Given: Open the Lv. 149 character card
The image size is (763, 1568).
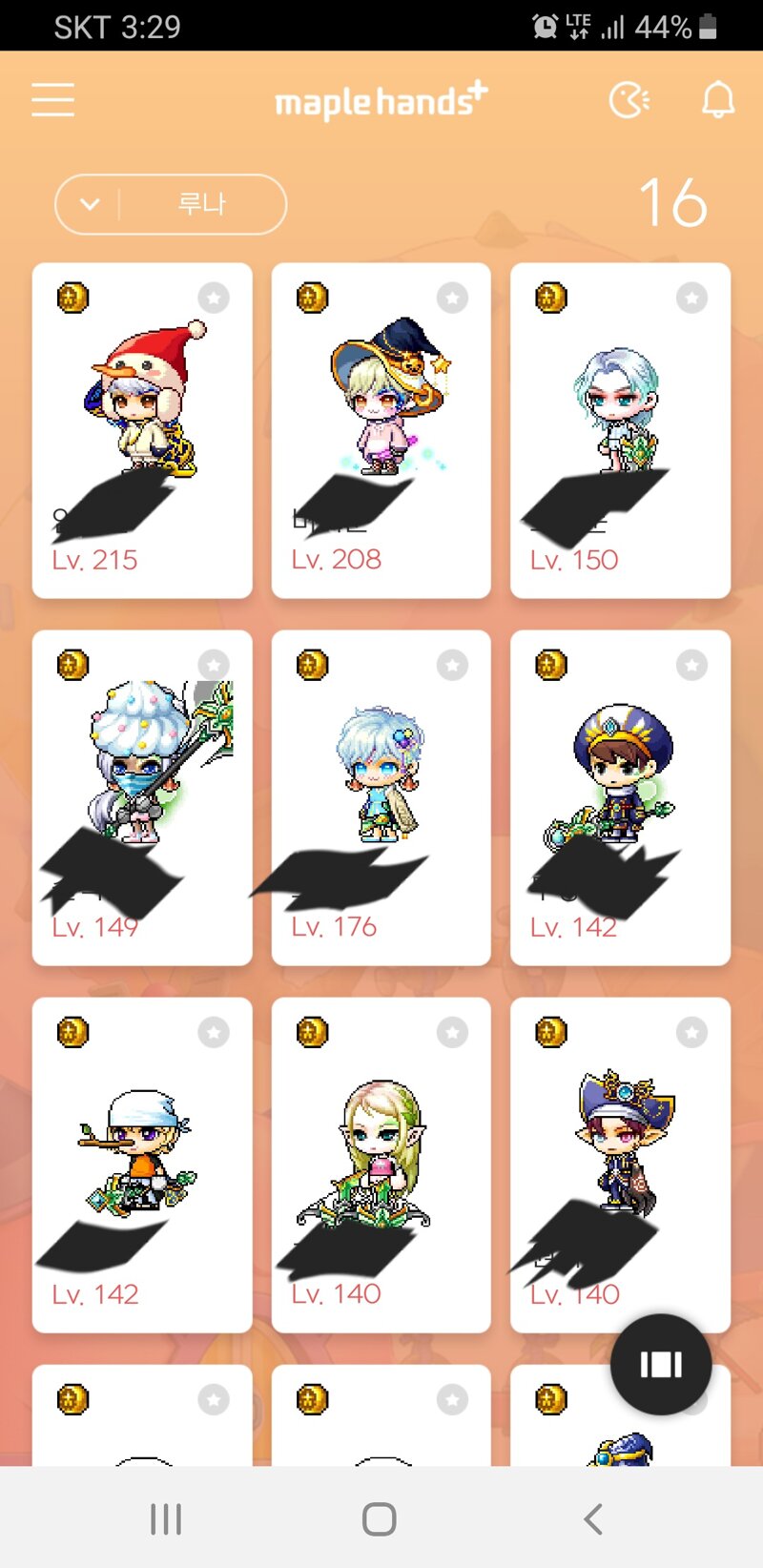Looking at the screenshot, I should click(x=142, y=796).
